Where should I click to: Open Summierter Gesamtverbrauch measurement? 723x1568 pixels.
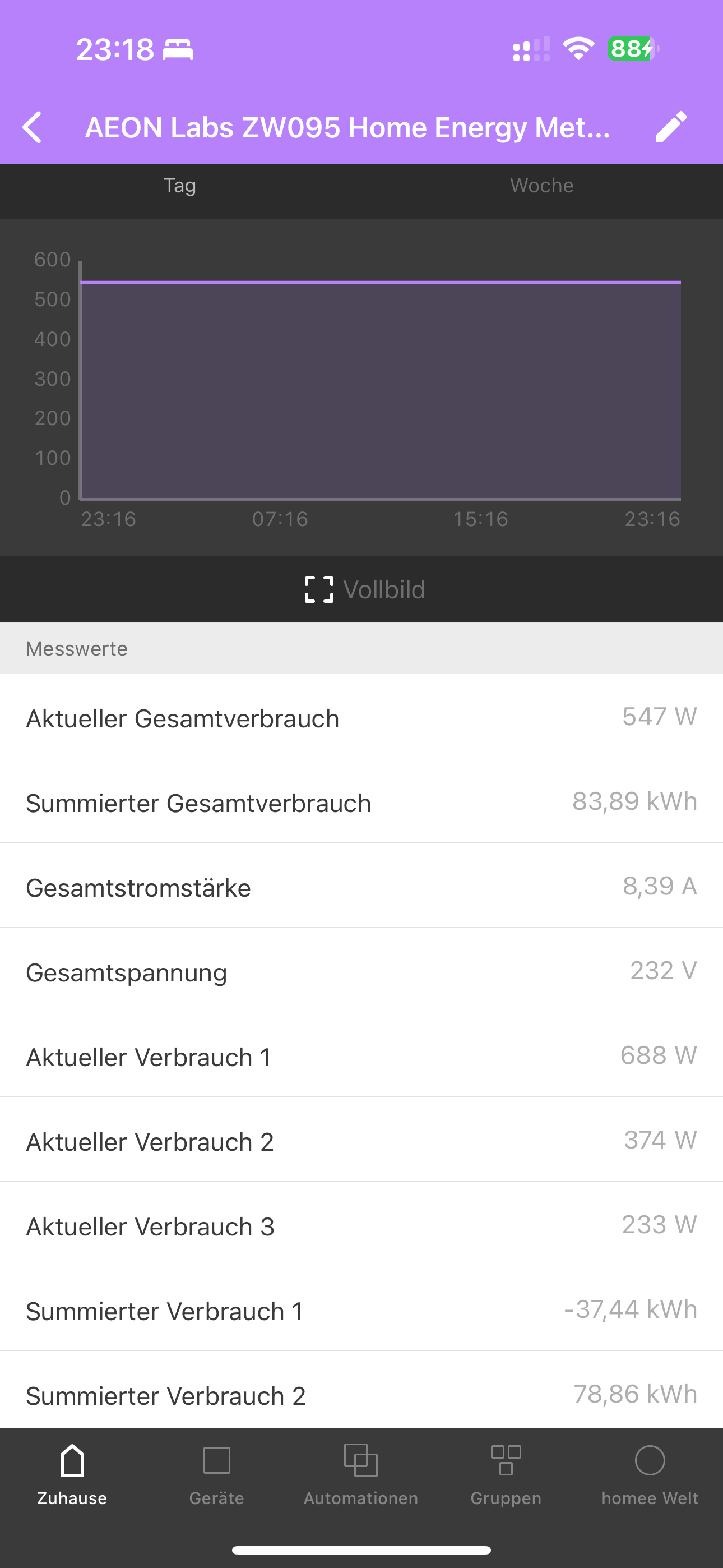[x=361, y=801]
